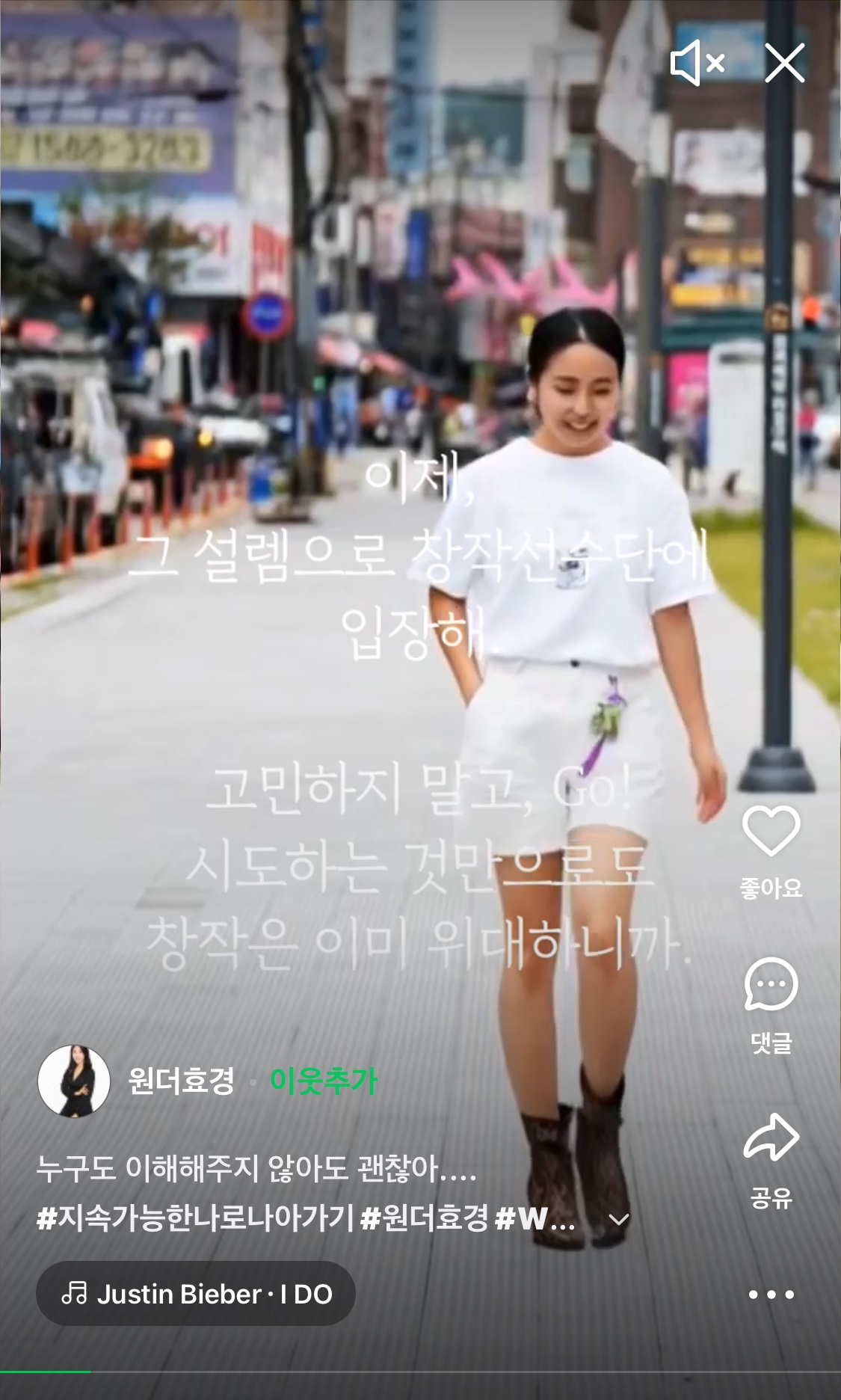The height and width of the screenshot is (1400, 841).
Task: Share this video (공유)
Action: (771, 1139)
